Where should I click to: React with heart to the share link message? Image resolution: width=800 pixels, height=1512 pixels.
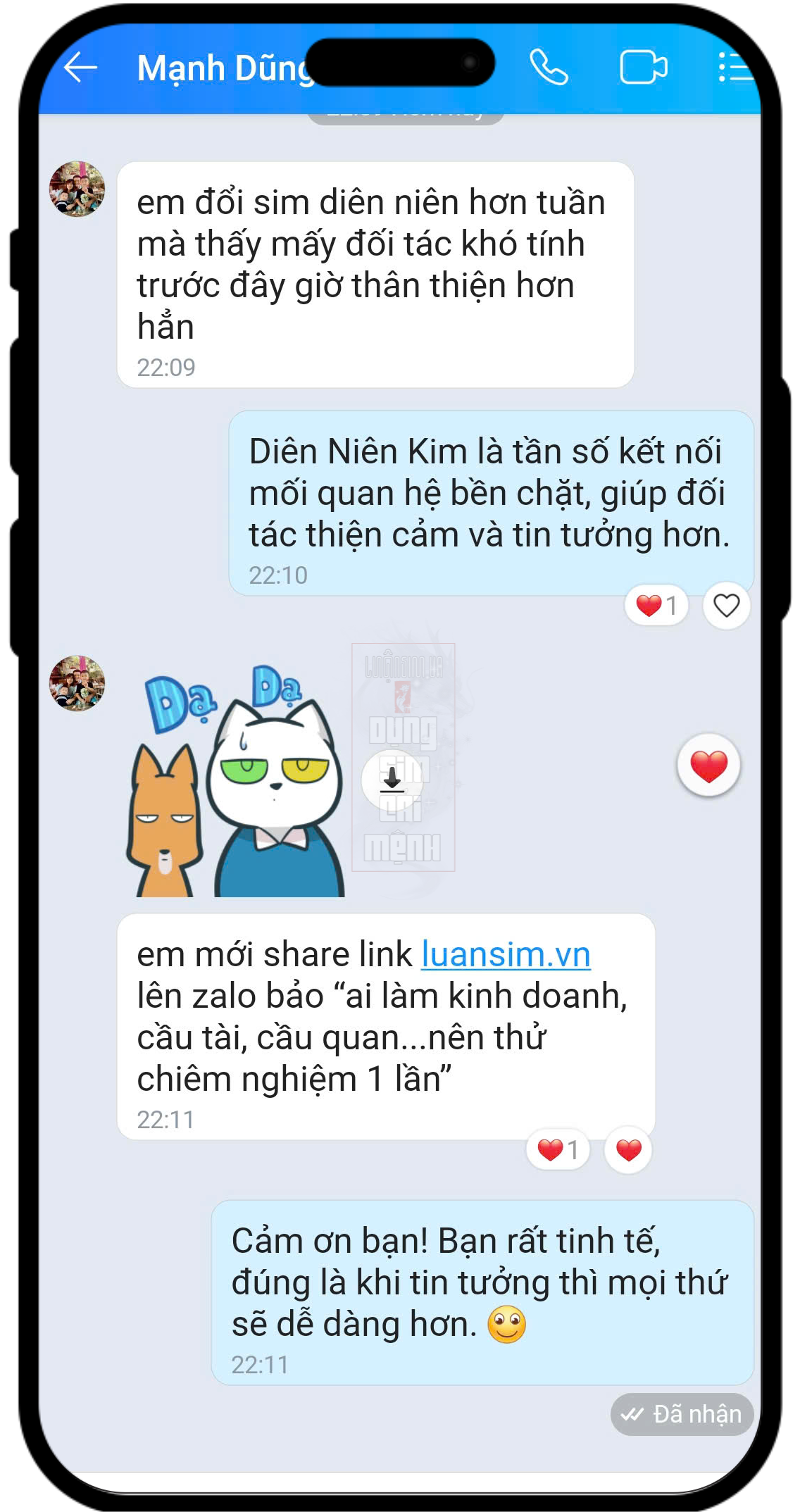(x=628, y=1150)
